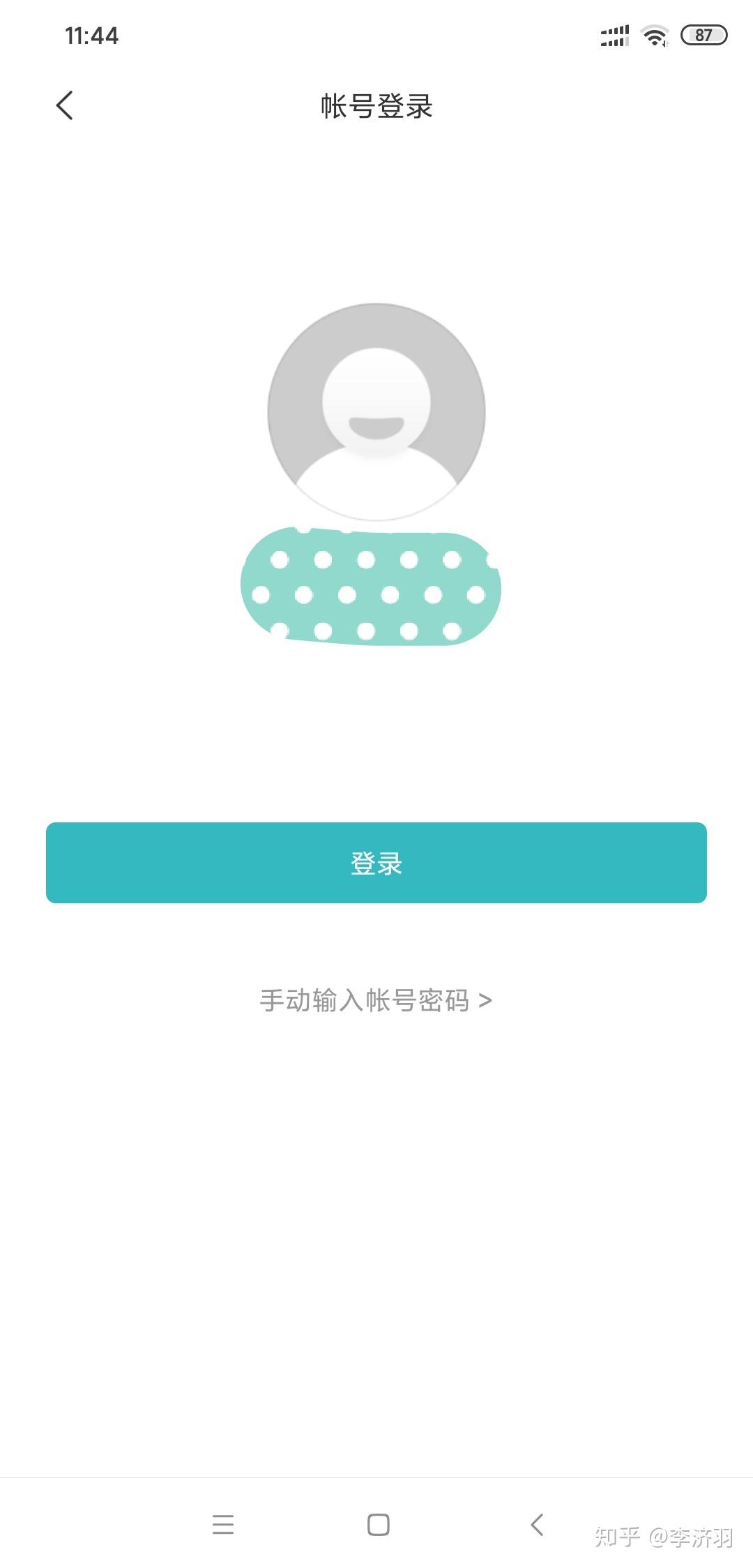Tap the system back button
Viewport: 753px width, 1568px height.
point(537,1525)
